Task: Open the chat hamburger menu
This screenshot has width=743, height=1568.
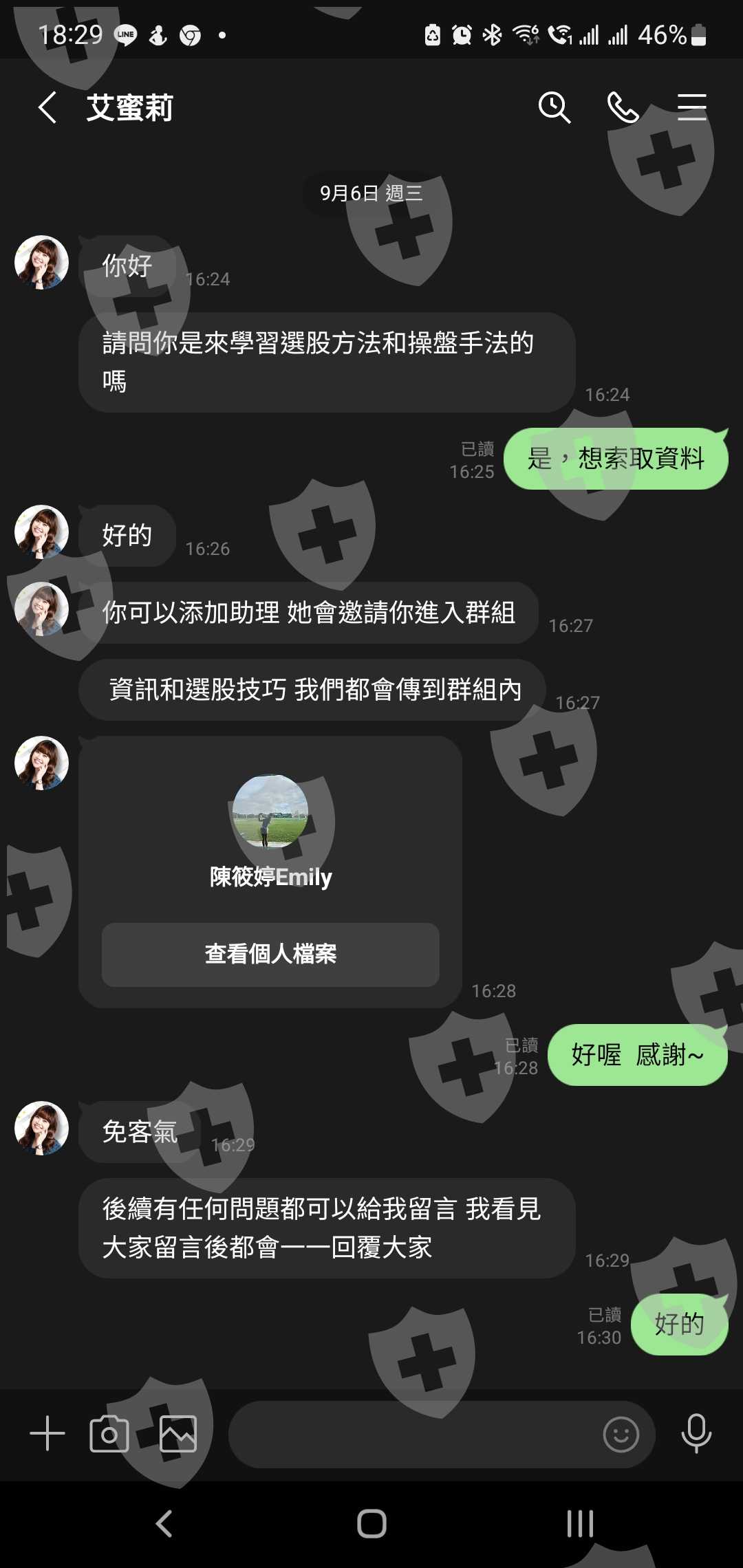Action: coord(691,108)
